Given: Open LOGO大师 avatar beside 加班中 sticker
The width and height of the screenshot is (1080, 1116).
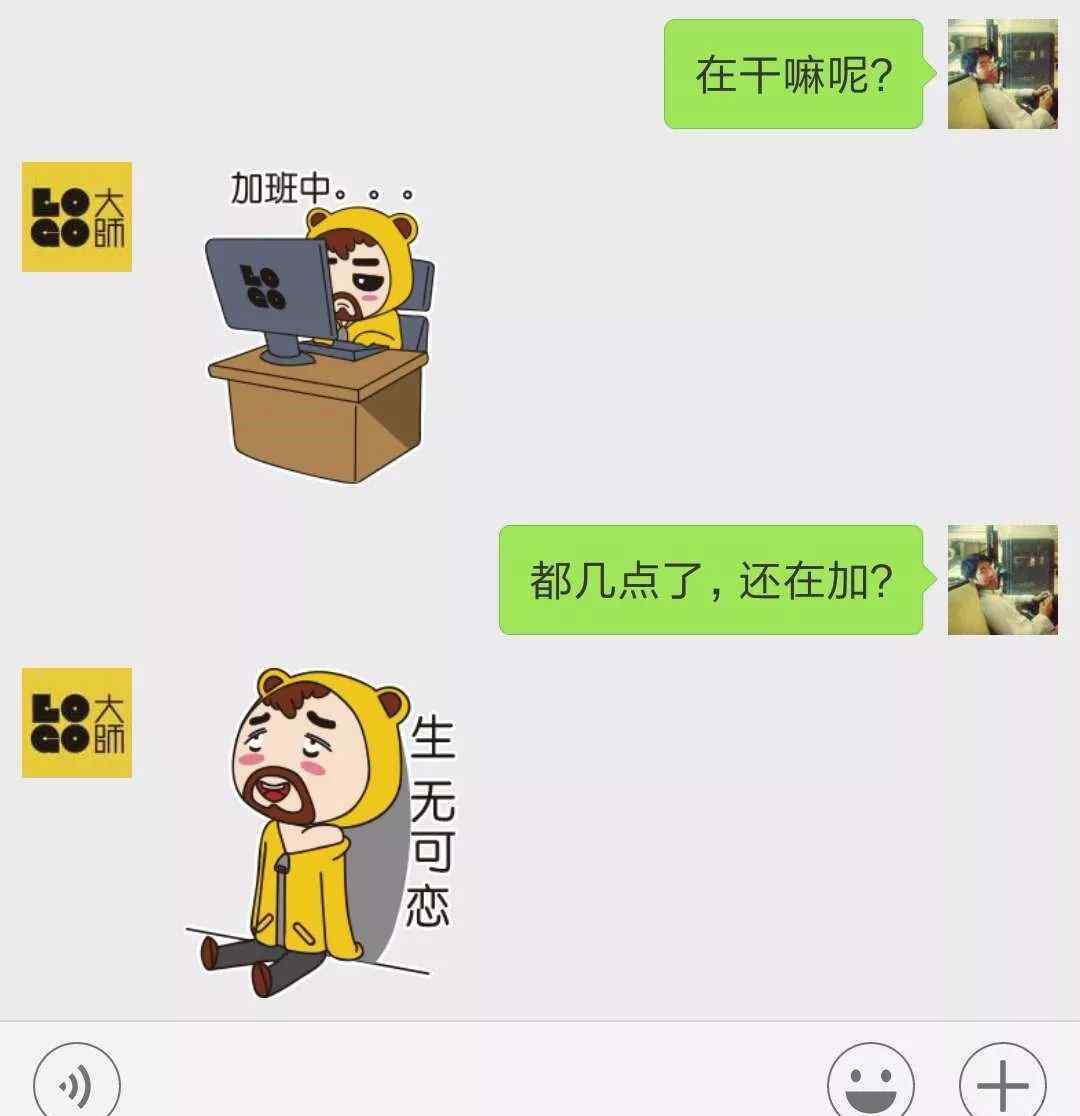Looking at the screenshot, I should (x=77, y=217).
